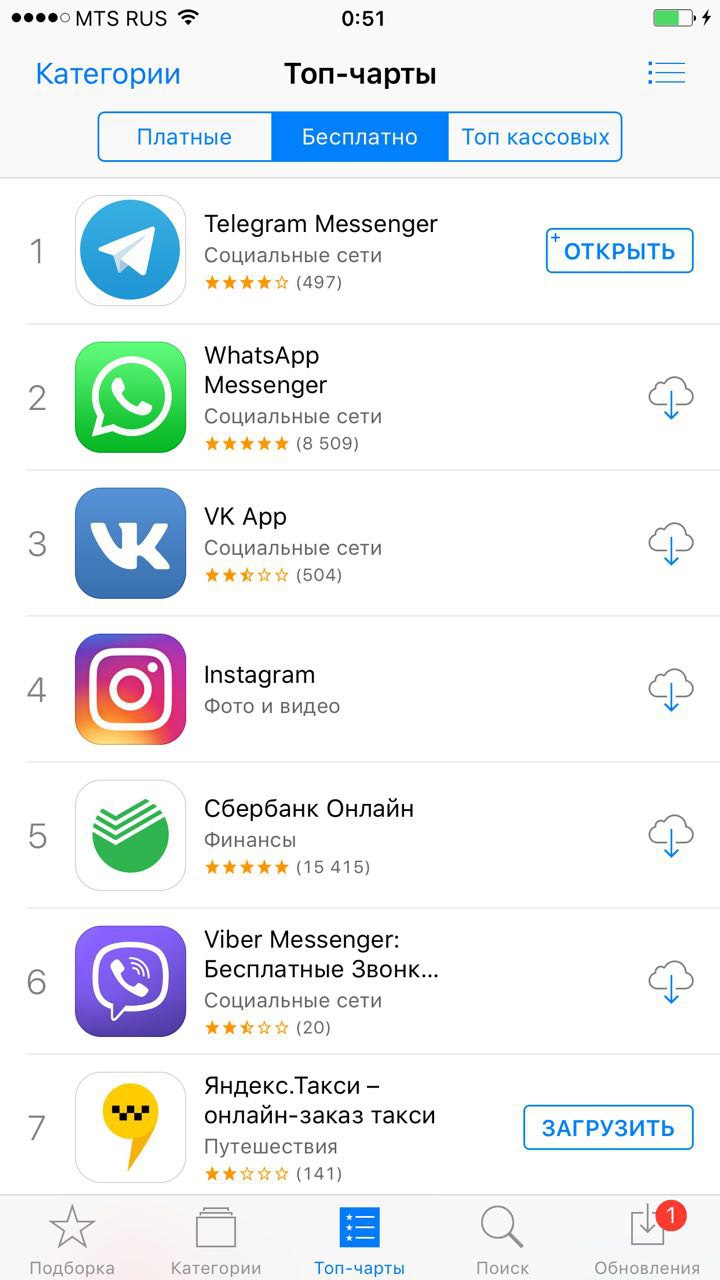The image size is (720, 1280).
Task: Get Viber Messenger via cloud icon
Action: 670,982
